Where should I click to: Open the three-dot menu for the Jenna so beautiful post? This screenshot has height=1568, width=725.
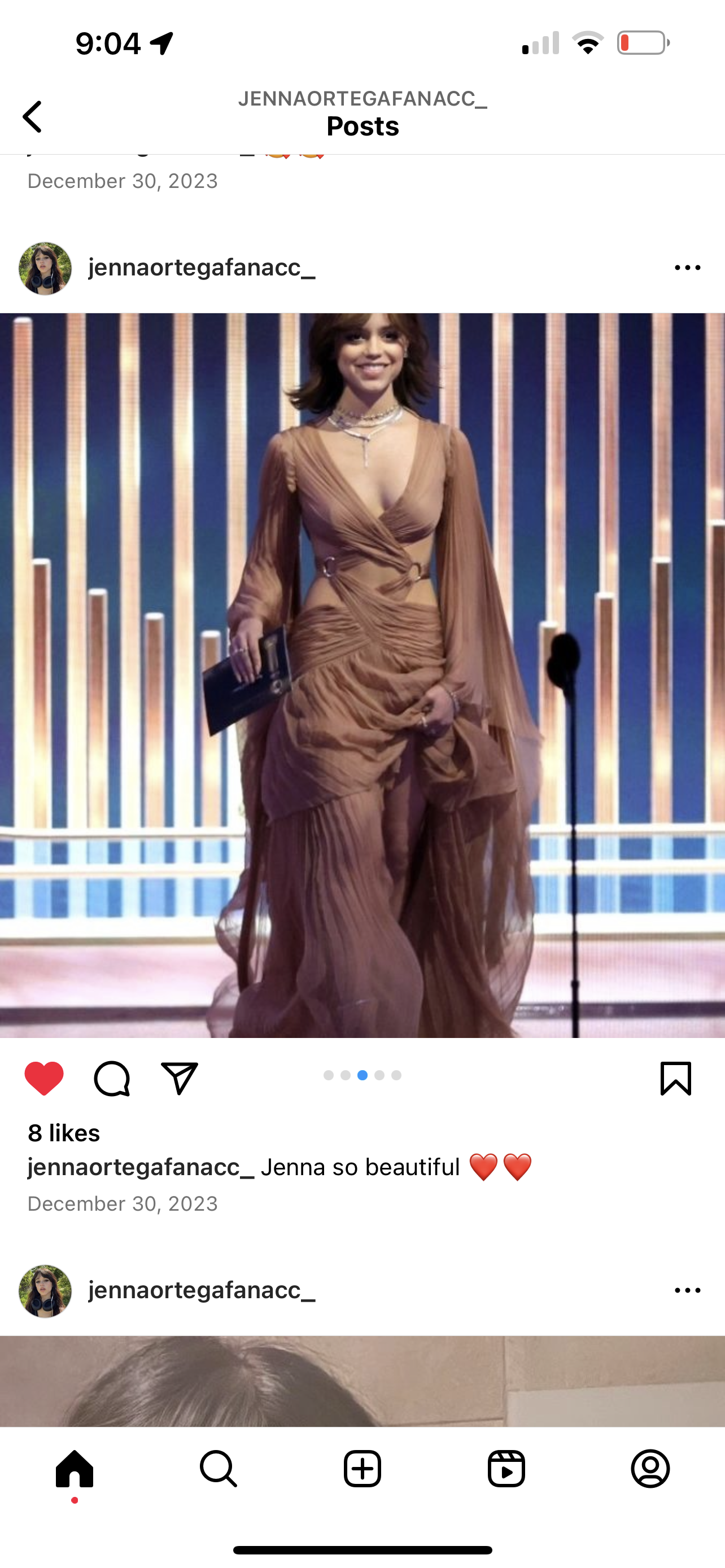pos(687,268)
